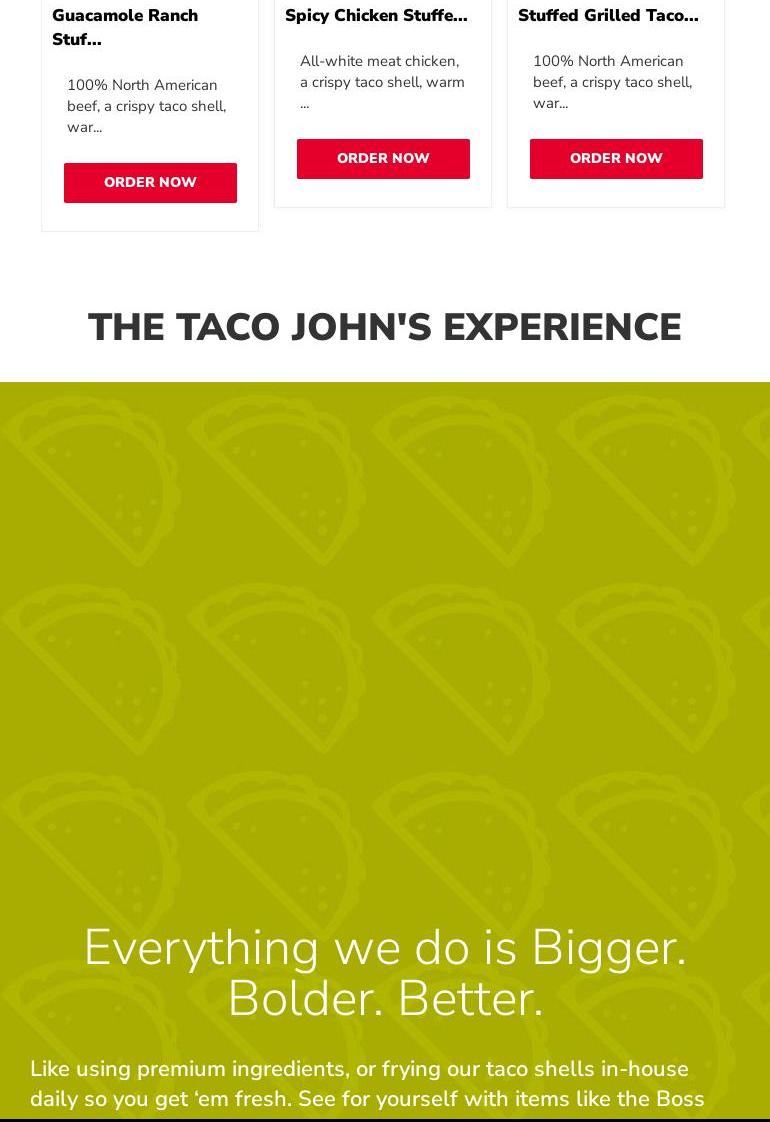Click the Bigger Bolder Better headline
The image size is (770, 1122).
385,972
